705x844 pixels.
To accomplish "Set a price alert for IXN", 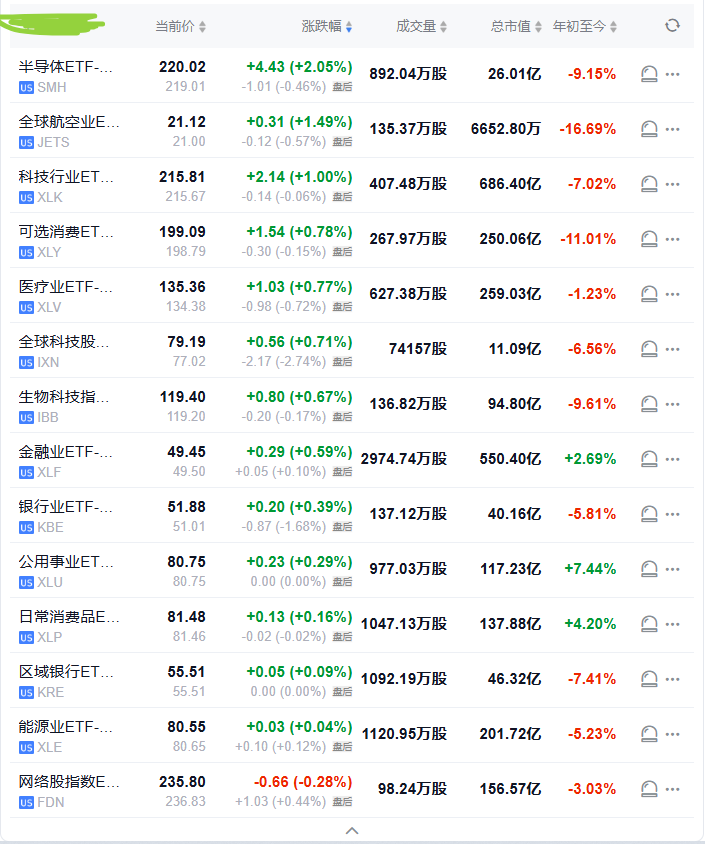I will 649,349.
